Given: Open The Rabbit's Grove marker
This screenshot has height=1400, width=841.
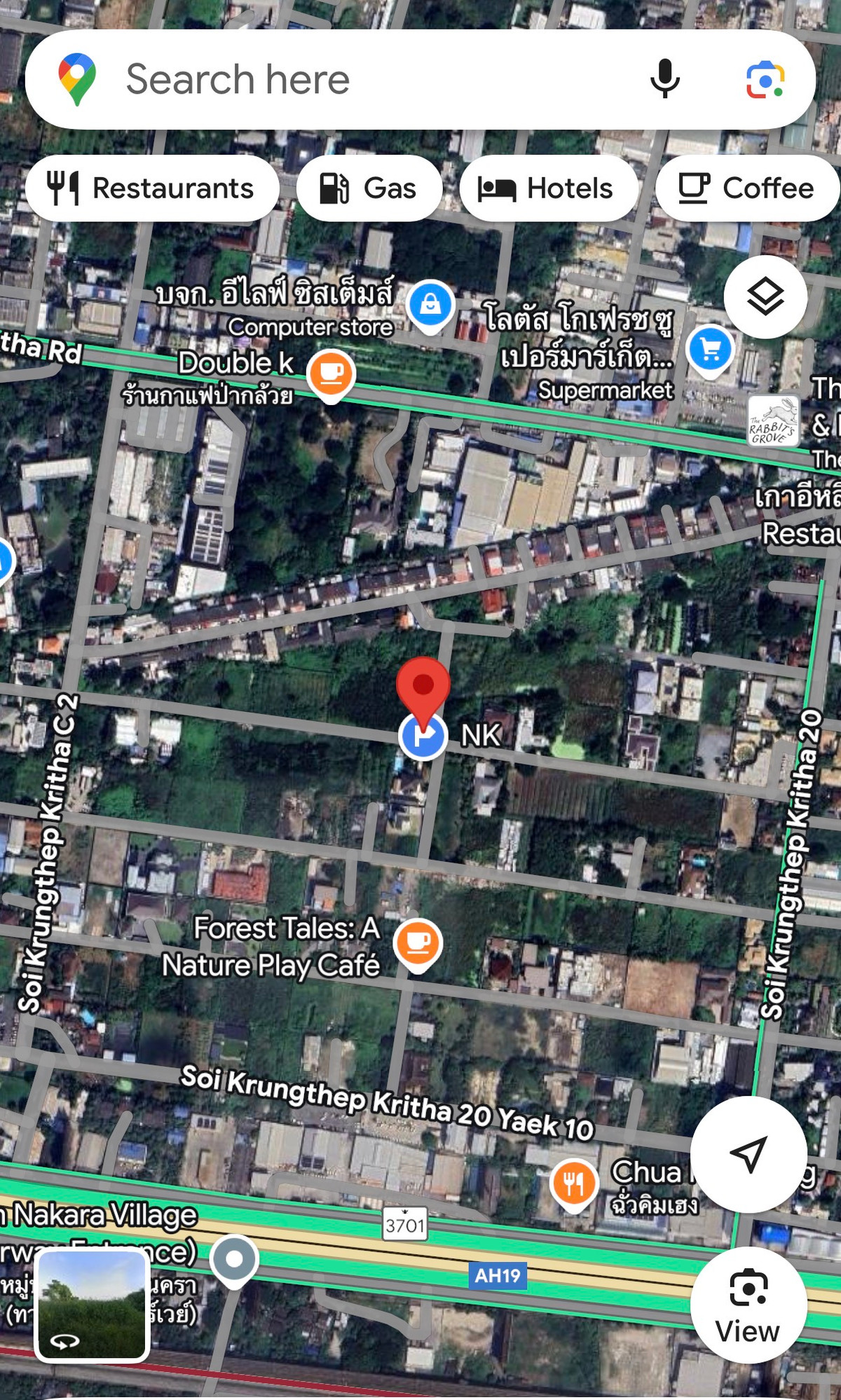Looking at the screenshot, I should 773,421.
